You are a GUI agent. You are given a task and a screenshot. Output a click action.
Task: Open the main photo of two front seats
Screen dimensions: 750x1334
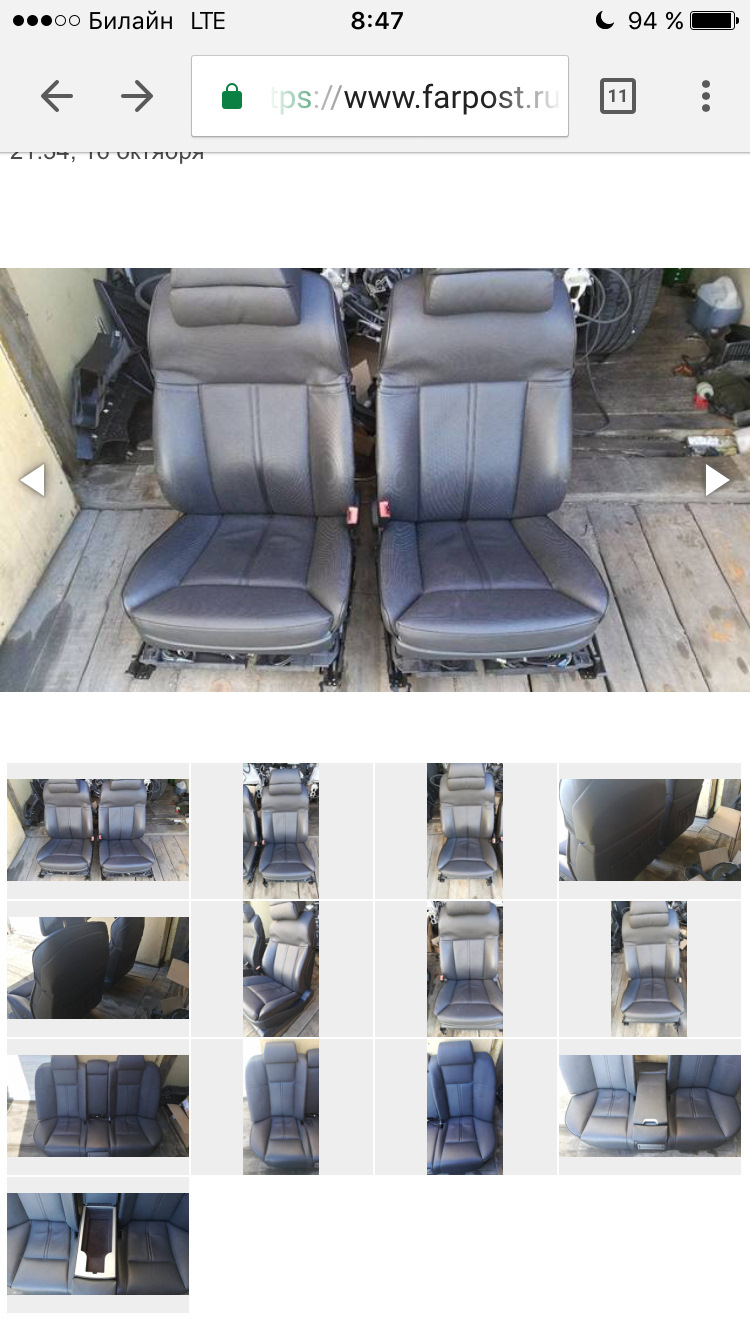pos(375,480)
